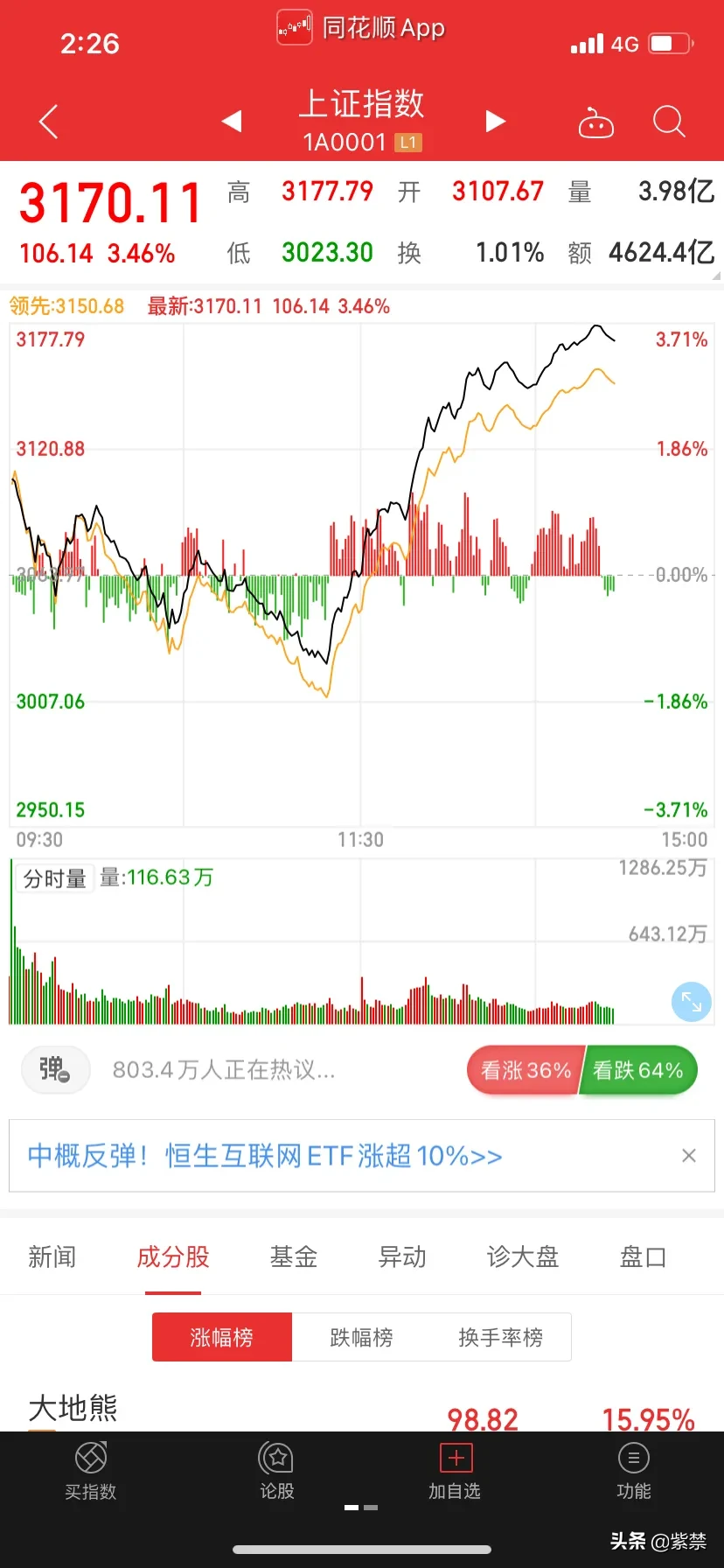Switch to the next index with right triangle
The height and width of the screenshot is (1568, 724).
point(496,121)
